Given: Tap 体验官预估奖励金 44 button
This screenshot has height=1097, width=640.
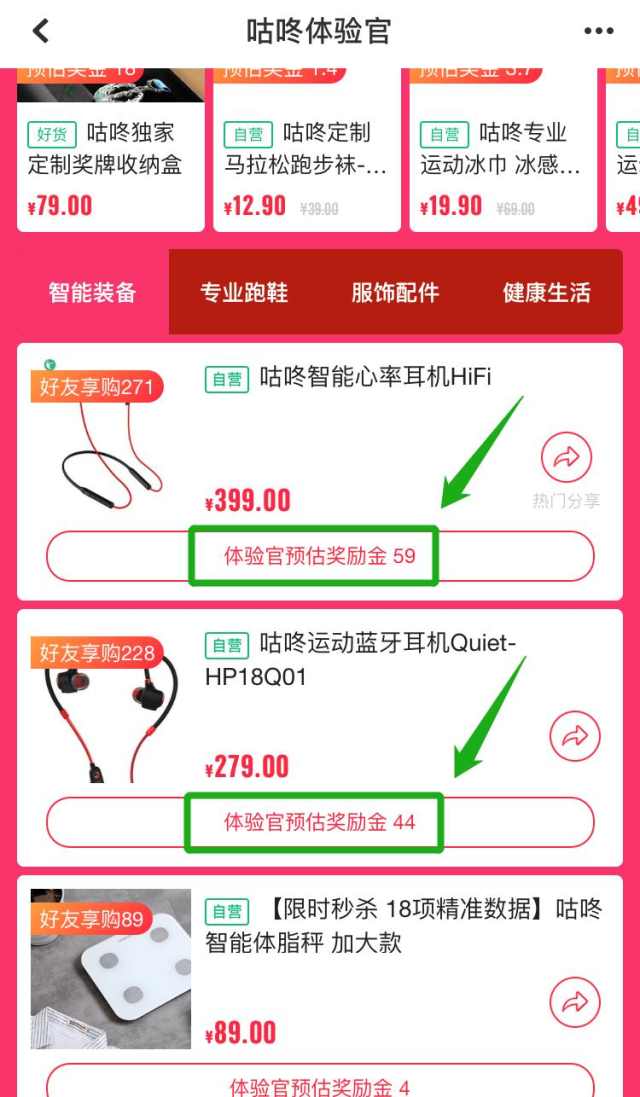Looking at the screenshot, I should [x=319, y=822].
